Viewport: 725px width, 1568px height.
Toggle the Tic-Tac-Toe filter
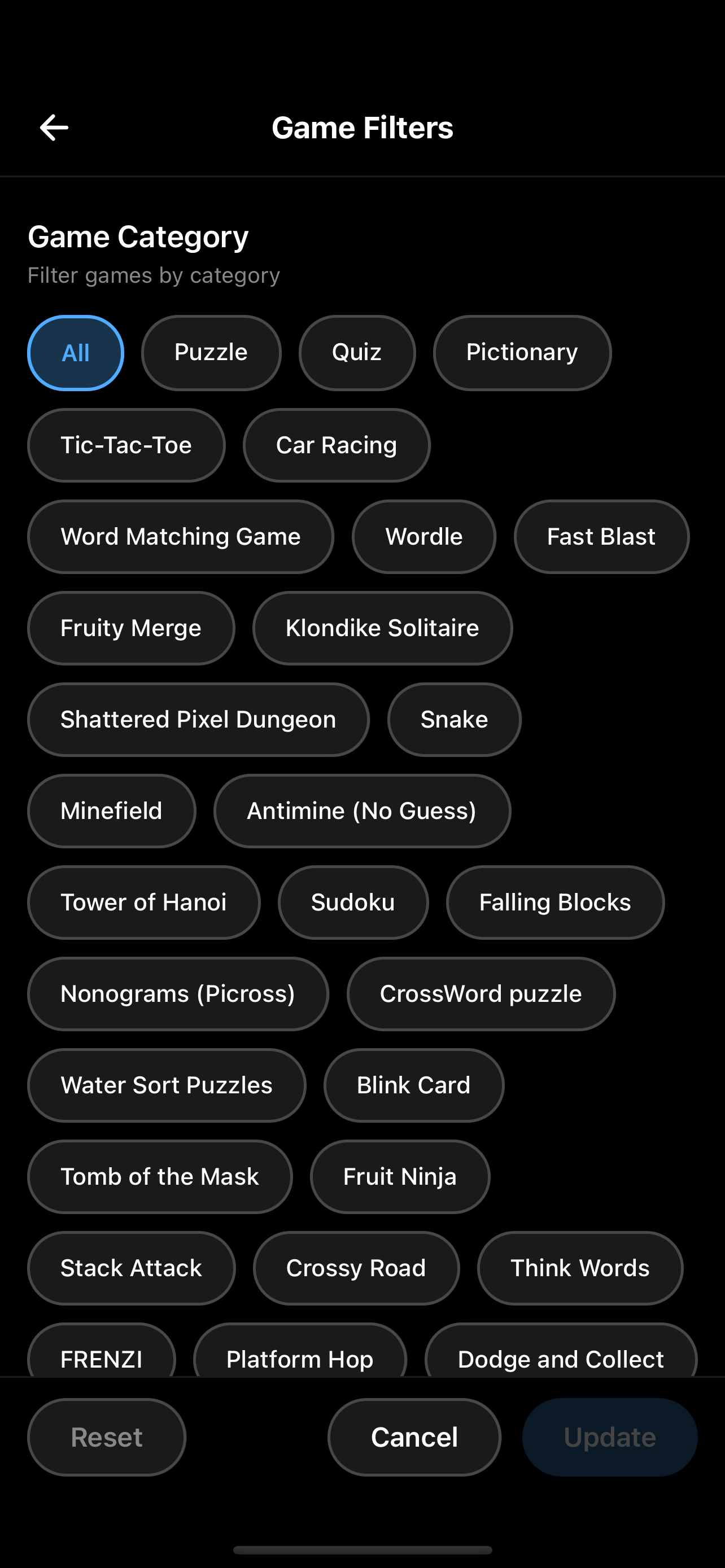click(126, 445)
